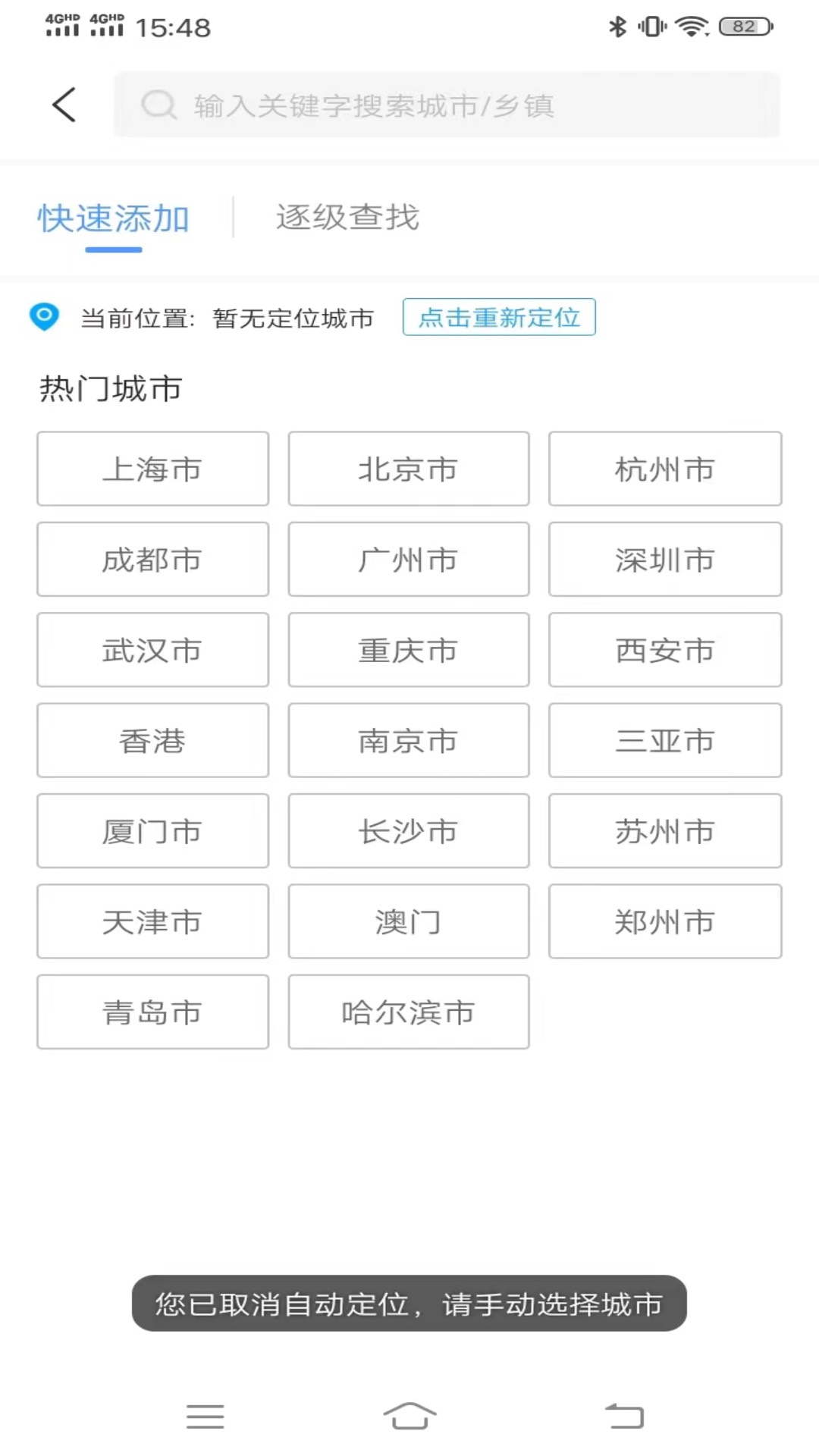Viewport: 819px width, 1456px height.
Task: Choose 杭州市 in the hot city list
Action: coord(664,469)
